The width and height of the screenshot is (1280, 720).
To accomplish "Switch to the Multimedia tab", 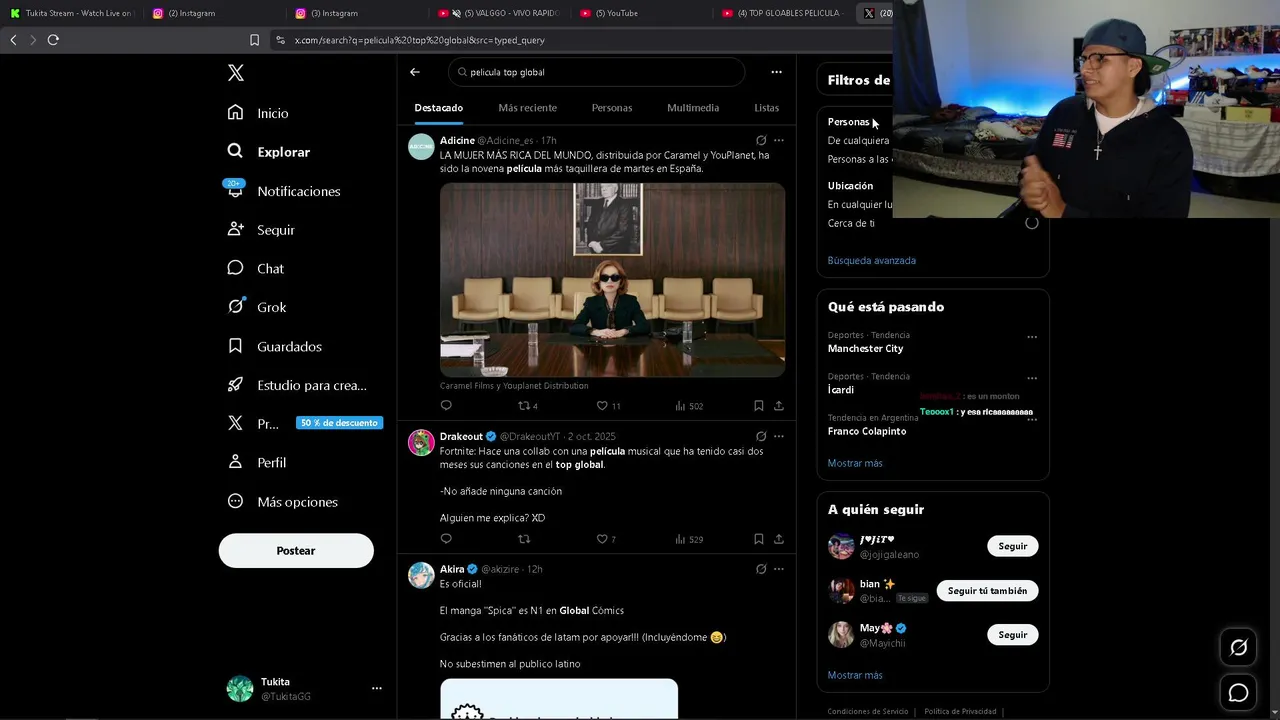I will 693,108.
